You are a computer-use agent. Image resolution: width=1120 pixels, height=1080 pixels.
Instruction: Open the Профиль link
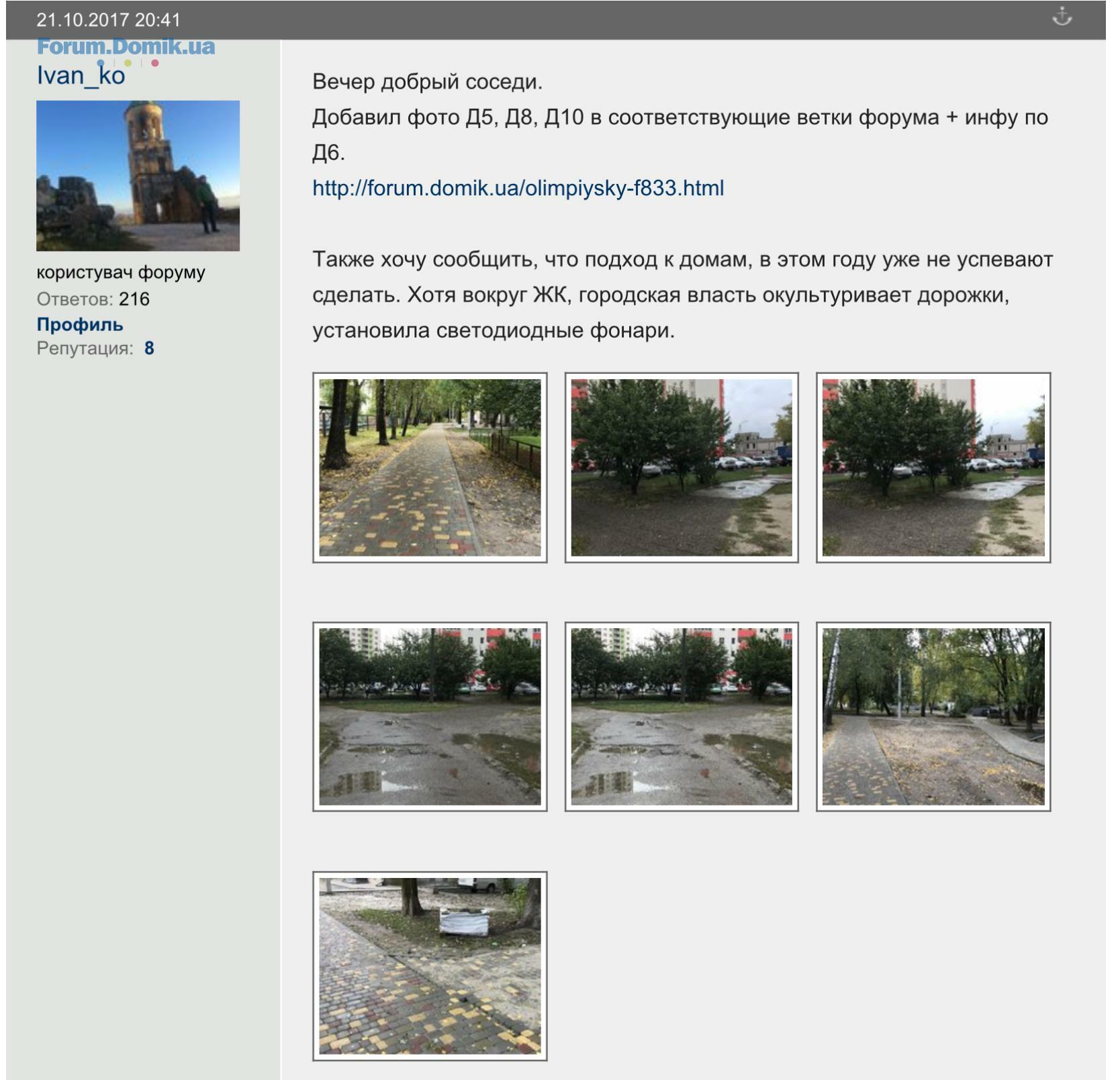(80, 325)
